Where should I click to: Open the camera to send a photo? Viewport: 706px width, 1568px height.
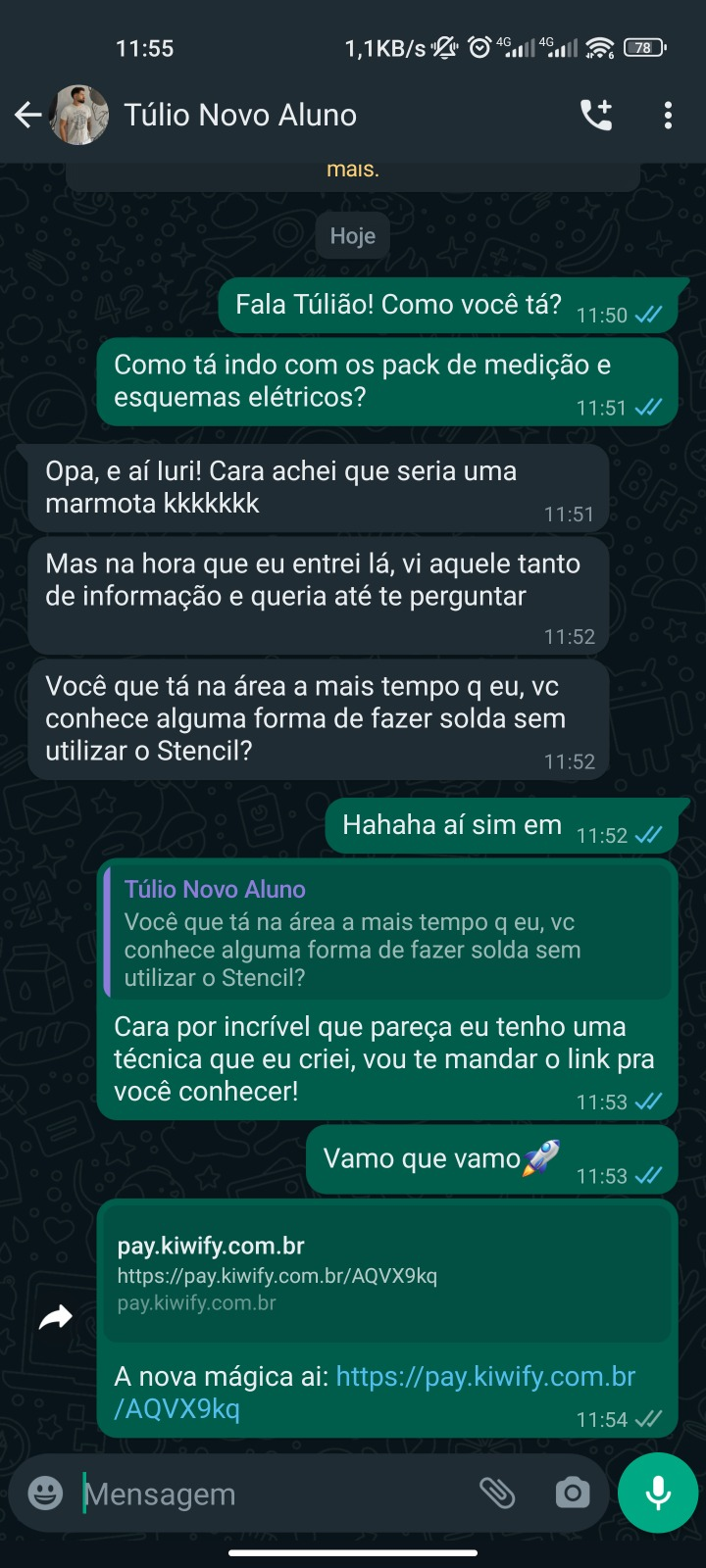573,1494
